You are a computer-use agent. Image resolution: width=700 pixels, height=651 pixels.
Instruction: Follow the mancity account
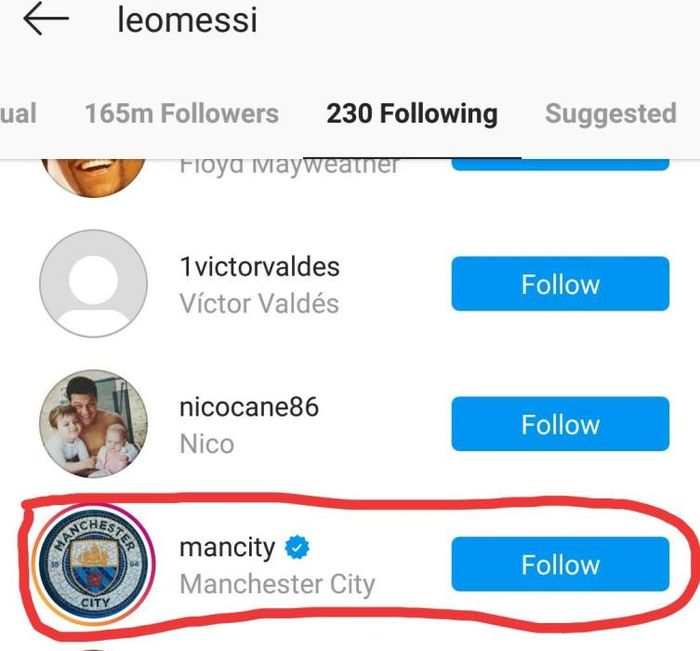(x=560, y=564)
